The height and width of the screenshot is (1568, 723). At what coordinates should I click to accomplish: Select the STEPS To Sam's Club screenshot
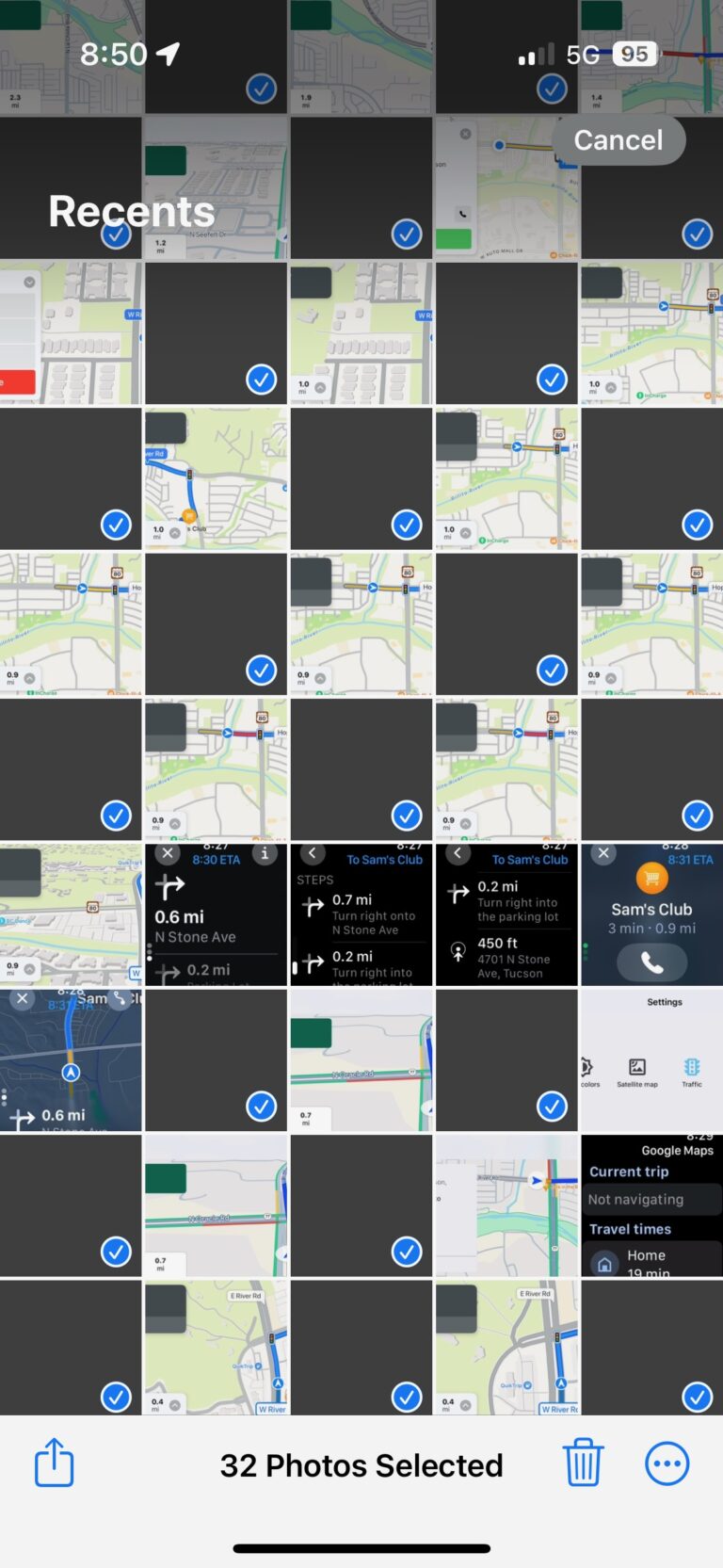(x=361, y=914)
